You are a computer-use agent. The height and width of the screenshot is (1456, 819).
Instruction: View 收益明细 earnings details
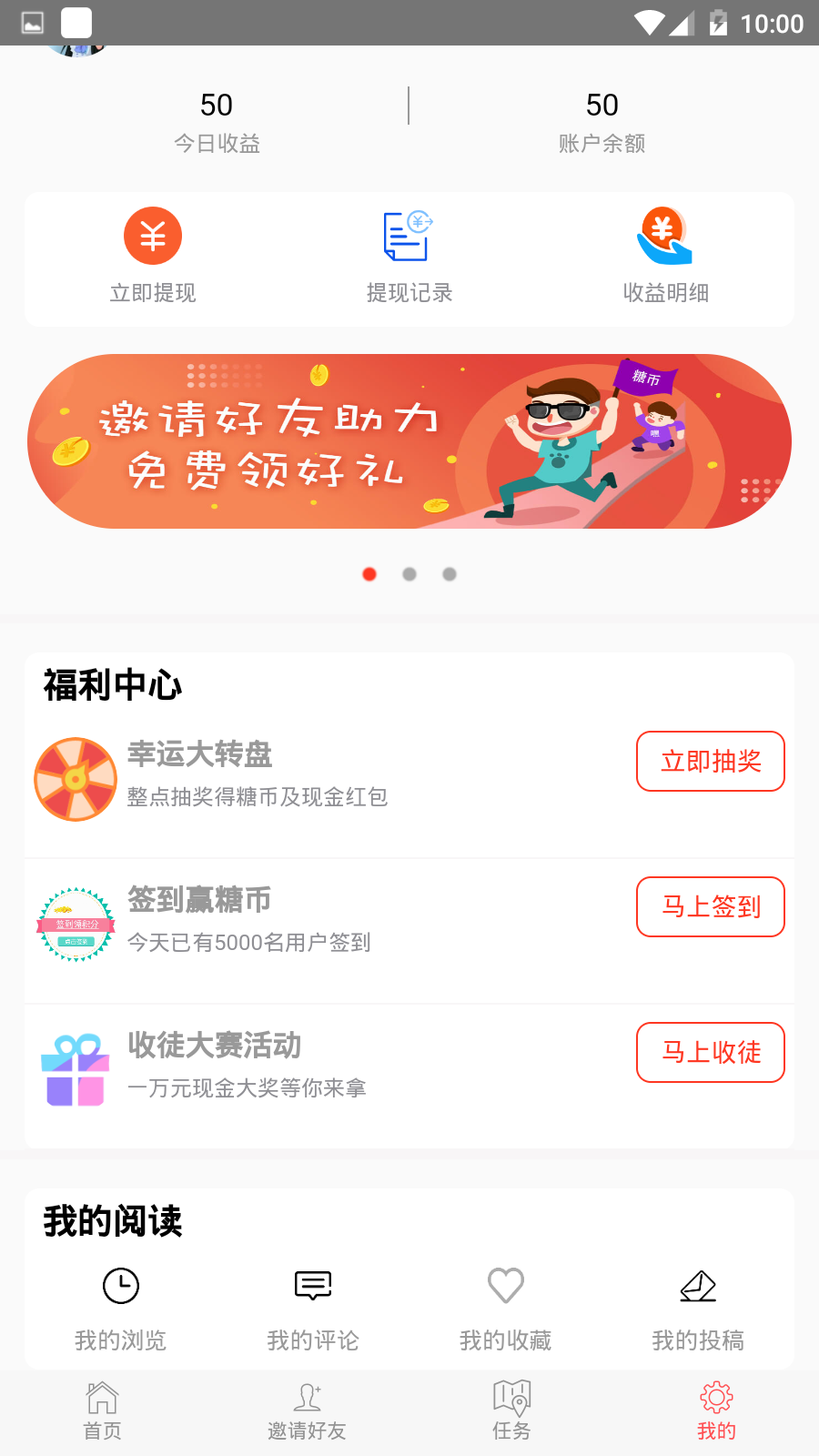(x=666, y=256)
